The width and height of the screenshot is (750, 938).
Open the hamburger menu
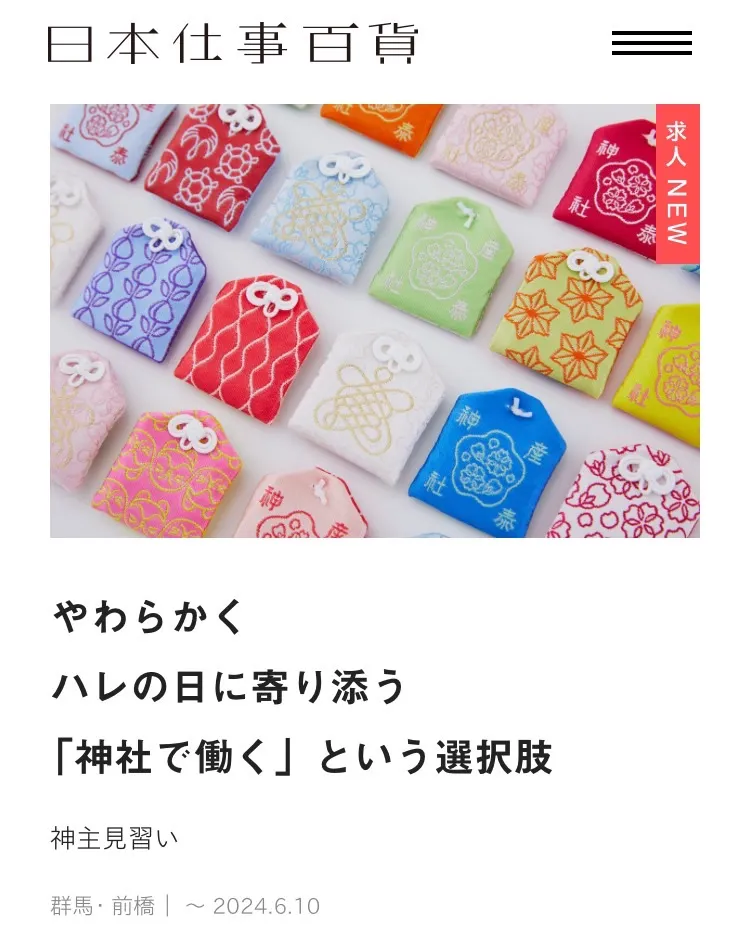pyautogui.click(x=651, y=43)
